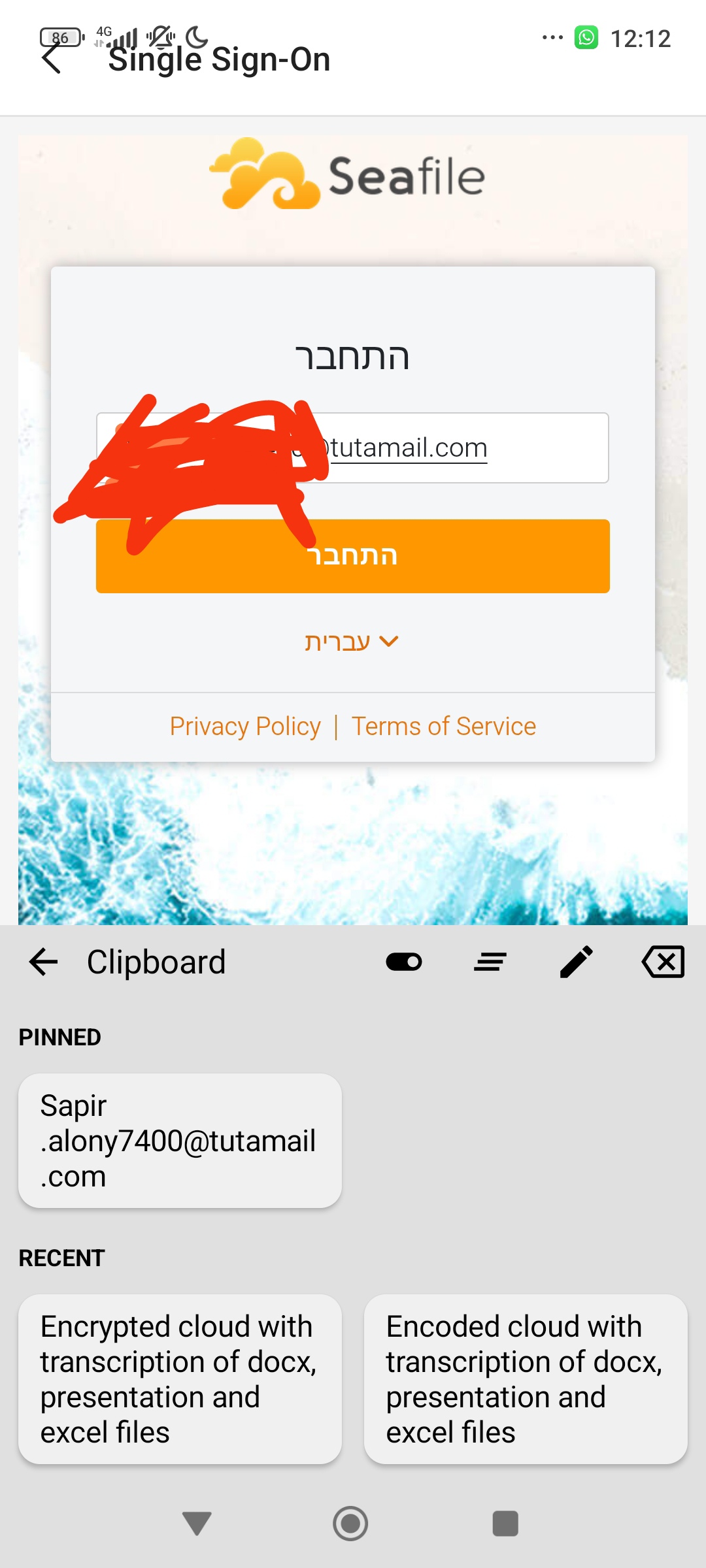Tap the email input field
Image resolution: width=706 pixels, height=1568 pixels.
point(352,448)
